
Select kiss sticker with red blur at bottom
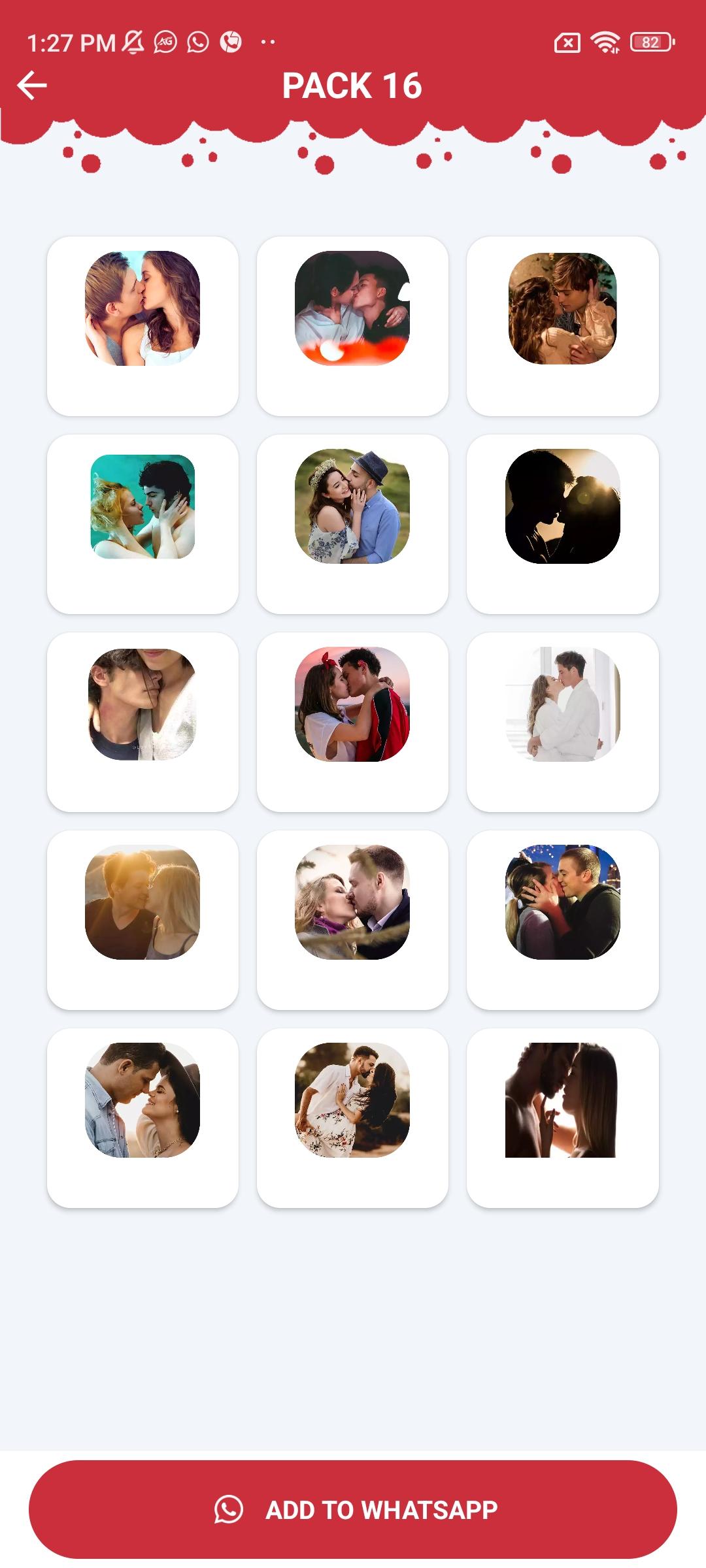pos(352,326)
